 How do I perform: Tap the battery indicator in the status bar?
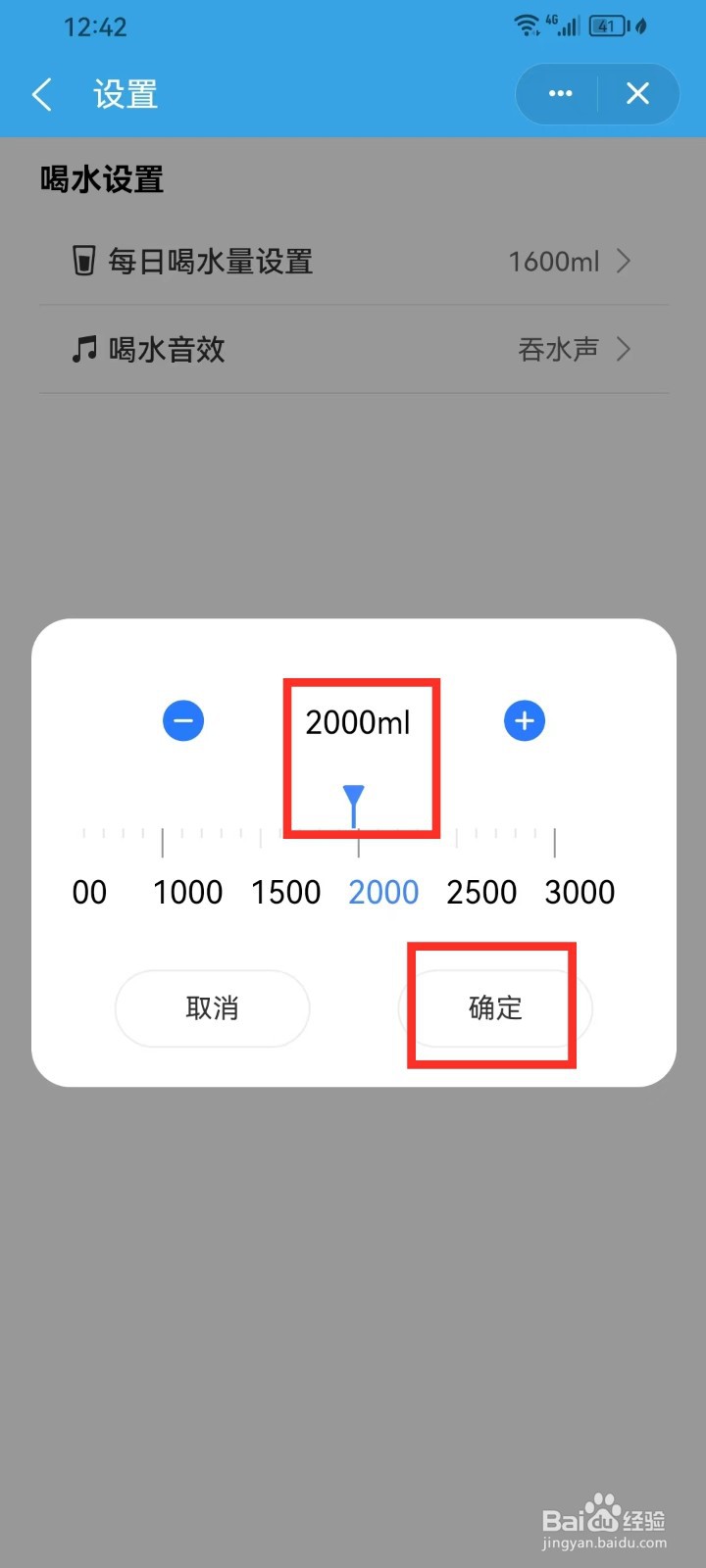coord(605,26)
